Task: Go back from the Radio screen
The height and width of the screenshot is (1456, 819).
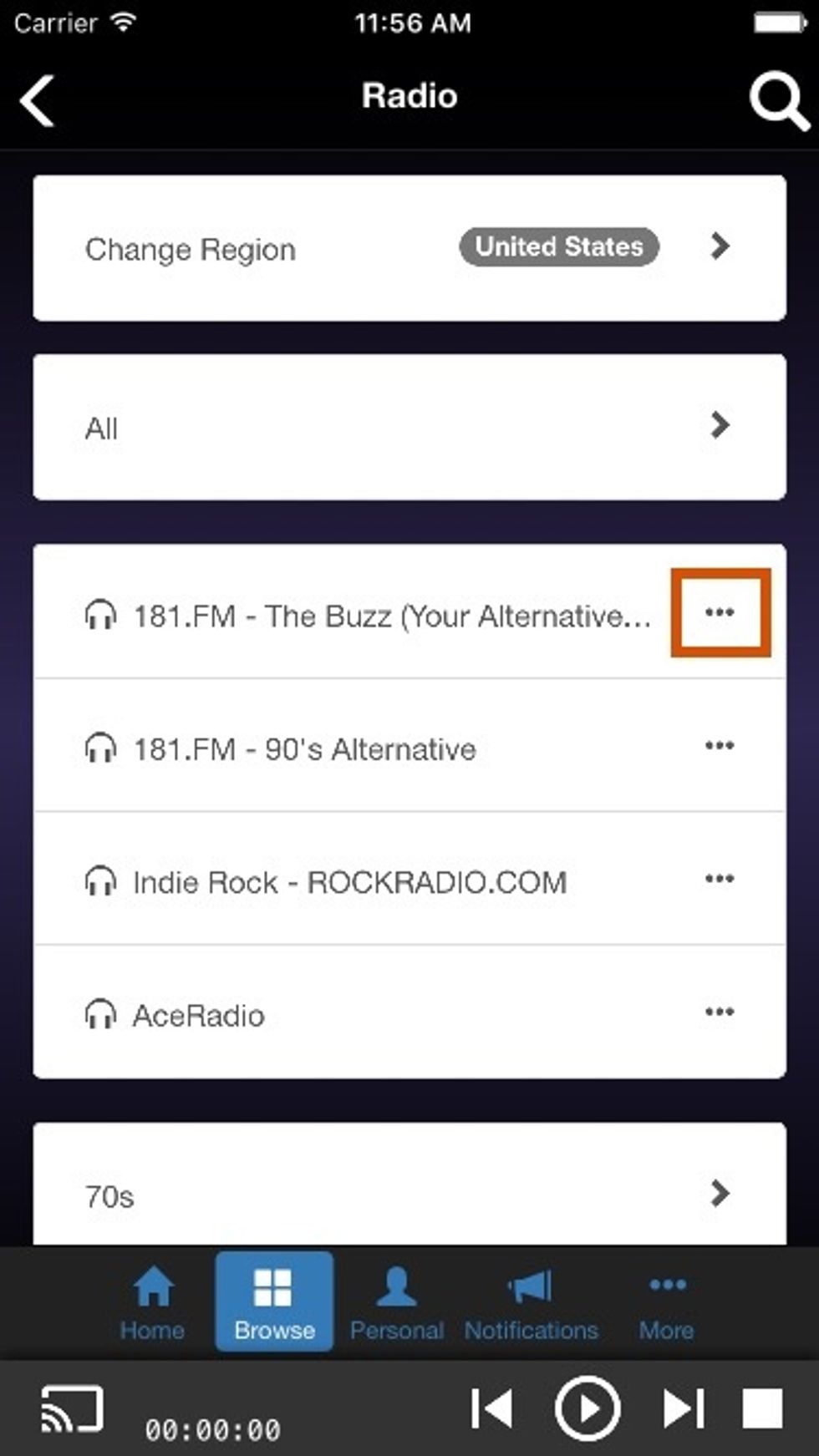Action: pos(38,101)
